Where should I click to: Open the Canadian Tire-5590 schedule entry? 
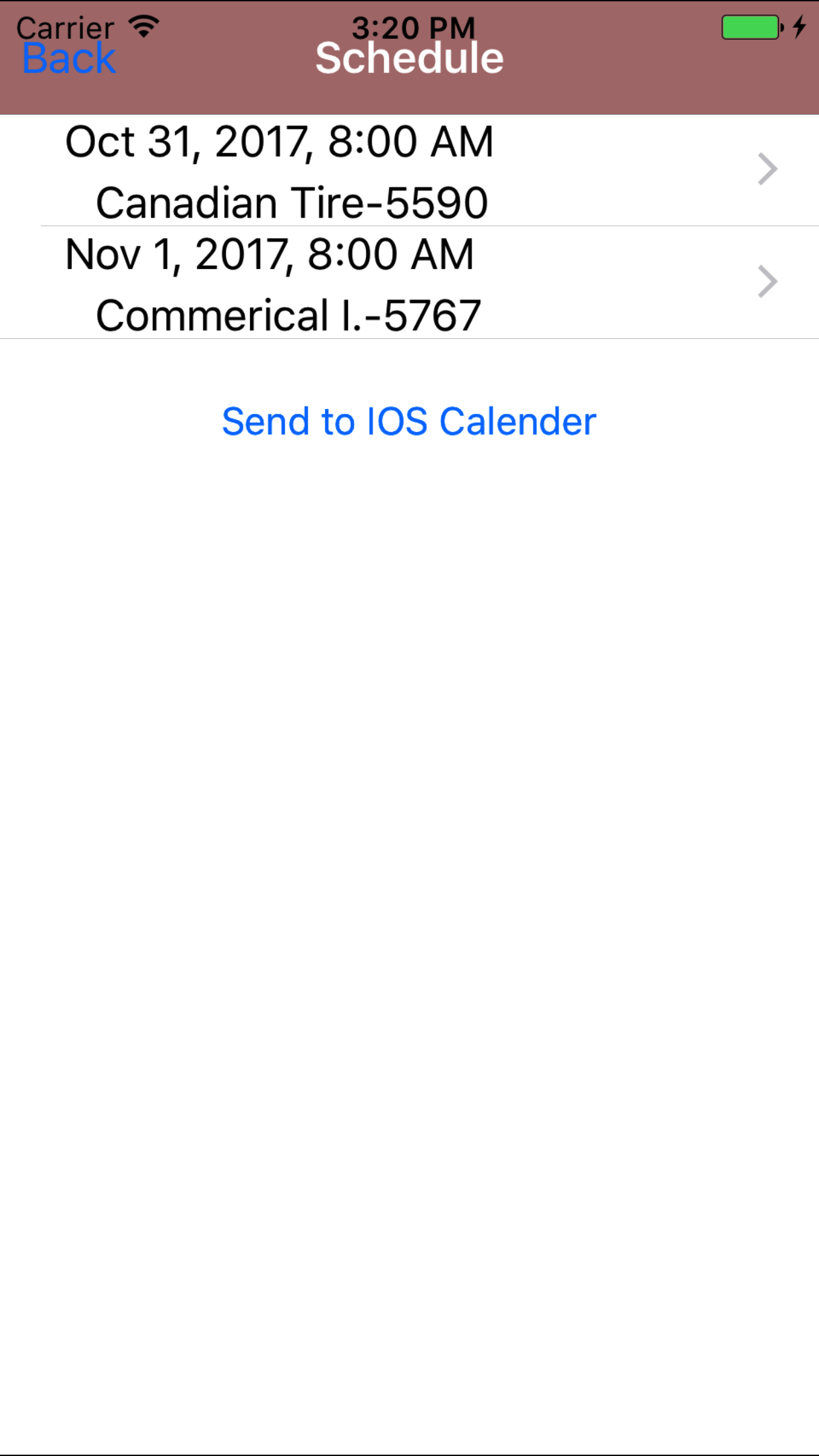click(409, 171)
